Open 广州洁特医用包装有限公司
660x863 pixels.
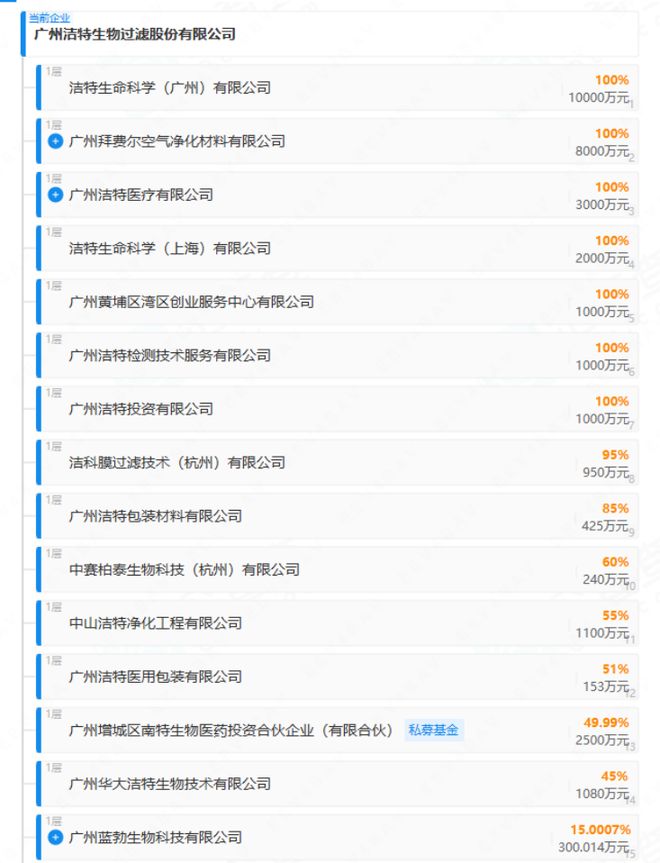click(x=155, y=676)
